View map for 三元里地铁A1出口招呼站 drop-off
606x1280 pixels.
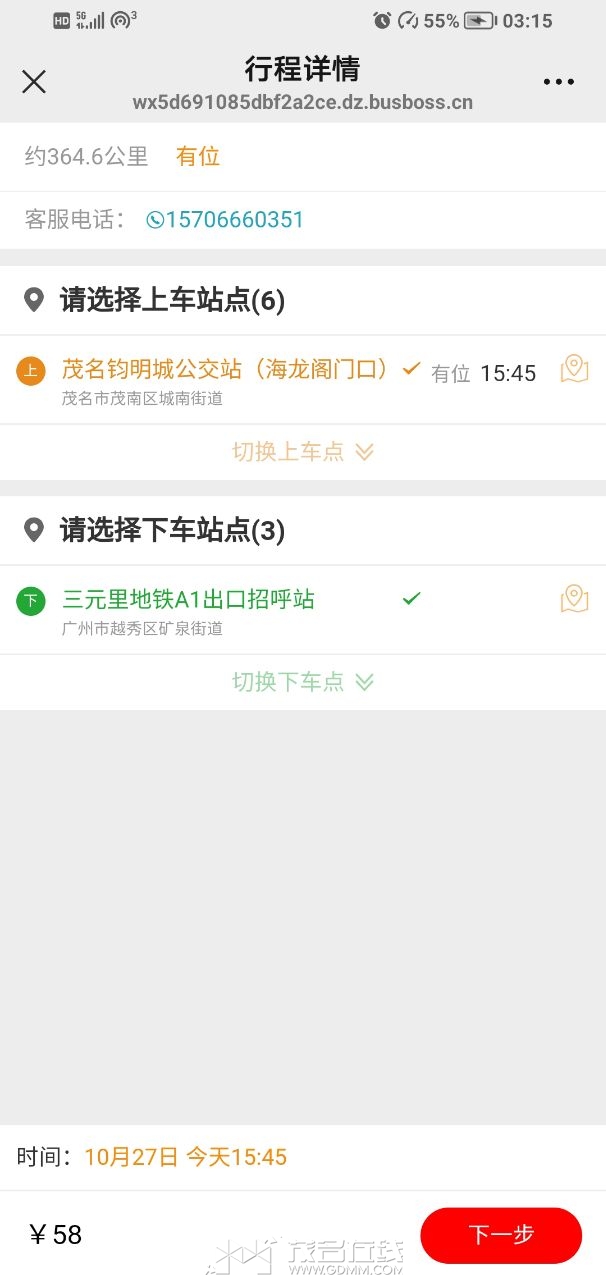pos(574,599)
